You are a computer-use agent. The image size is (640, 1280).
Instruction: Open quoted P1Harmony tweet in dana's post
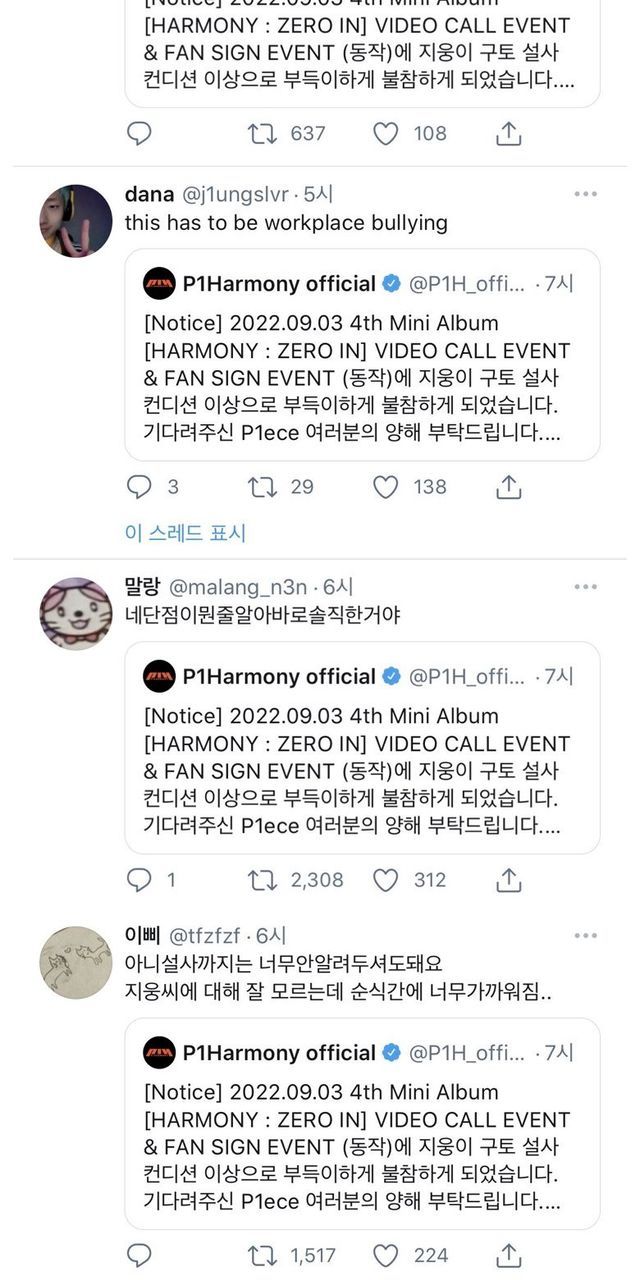(x=362, y=355)
